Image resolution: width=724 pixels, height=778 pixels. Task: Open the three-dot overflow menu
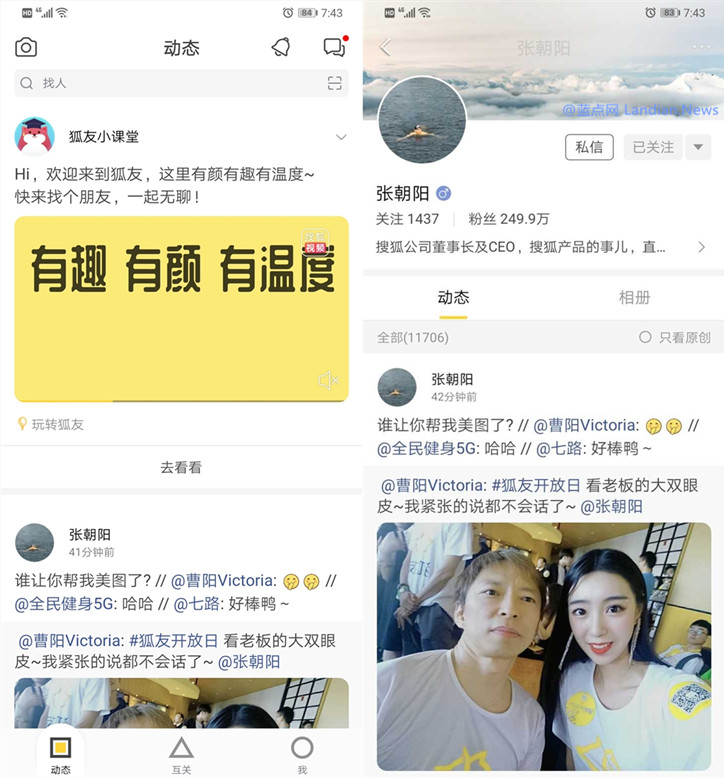pyautogui.click(x=698, y=47)
